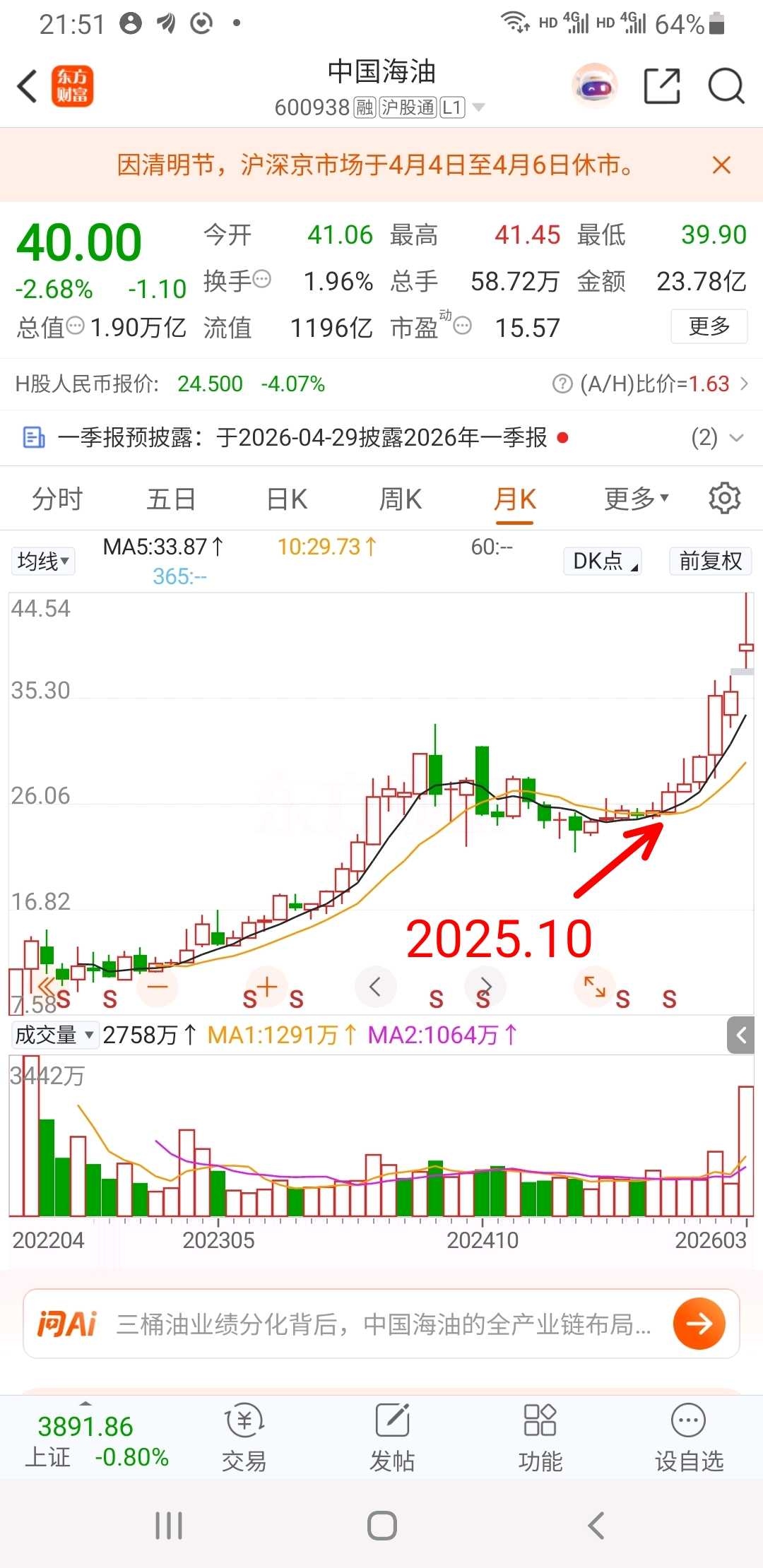Dismiss the Qingming holiday notice banner
763x1568 pixels.
pyautogui.click(x=721, y=165)
